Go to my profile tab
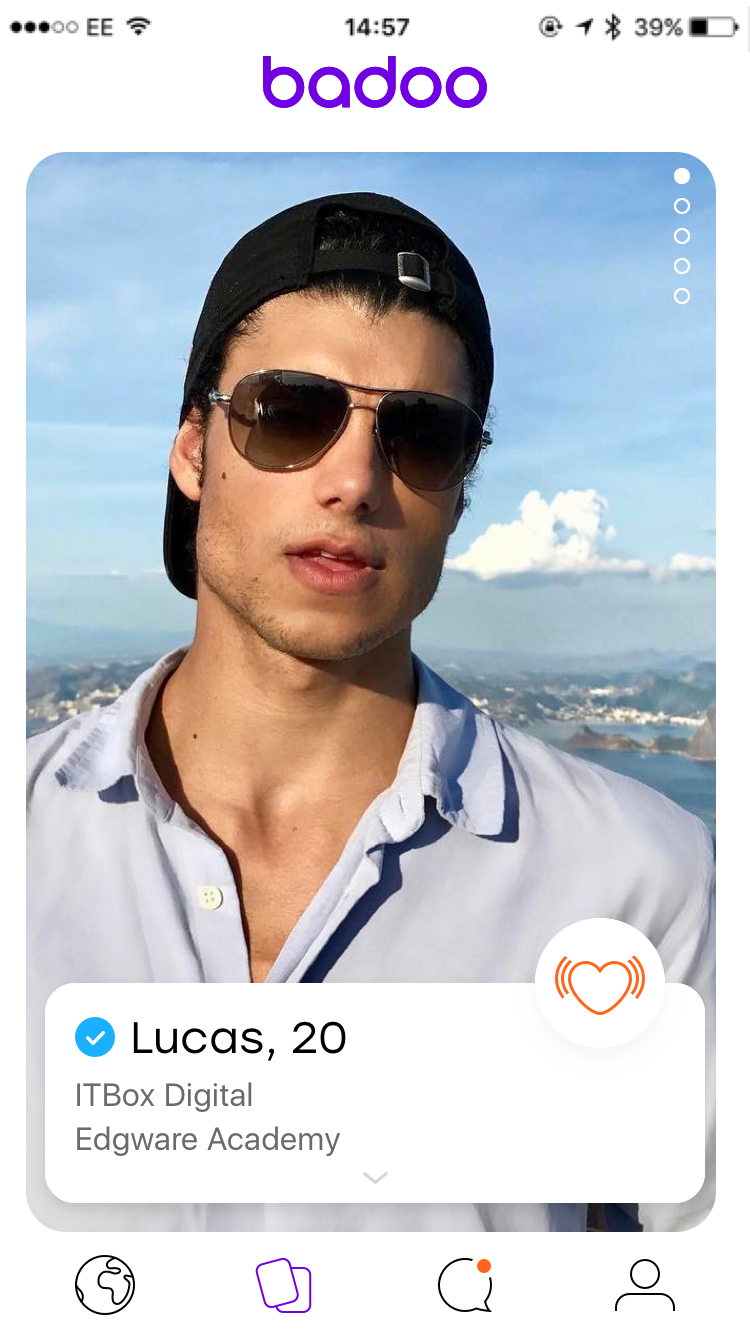This screenshot has width=750, height=1334. click(645, 1285)
